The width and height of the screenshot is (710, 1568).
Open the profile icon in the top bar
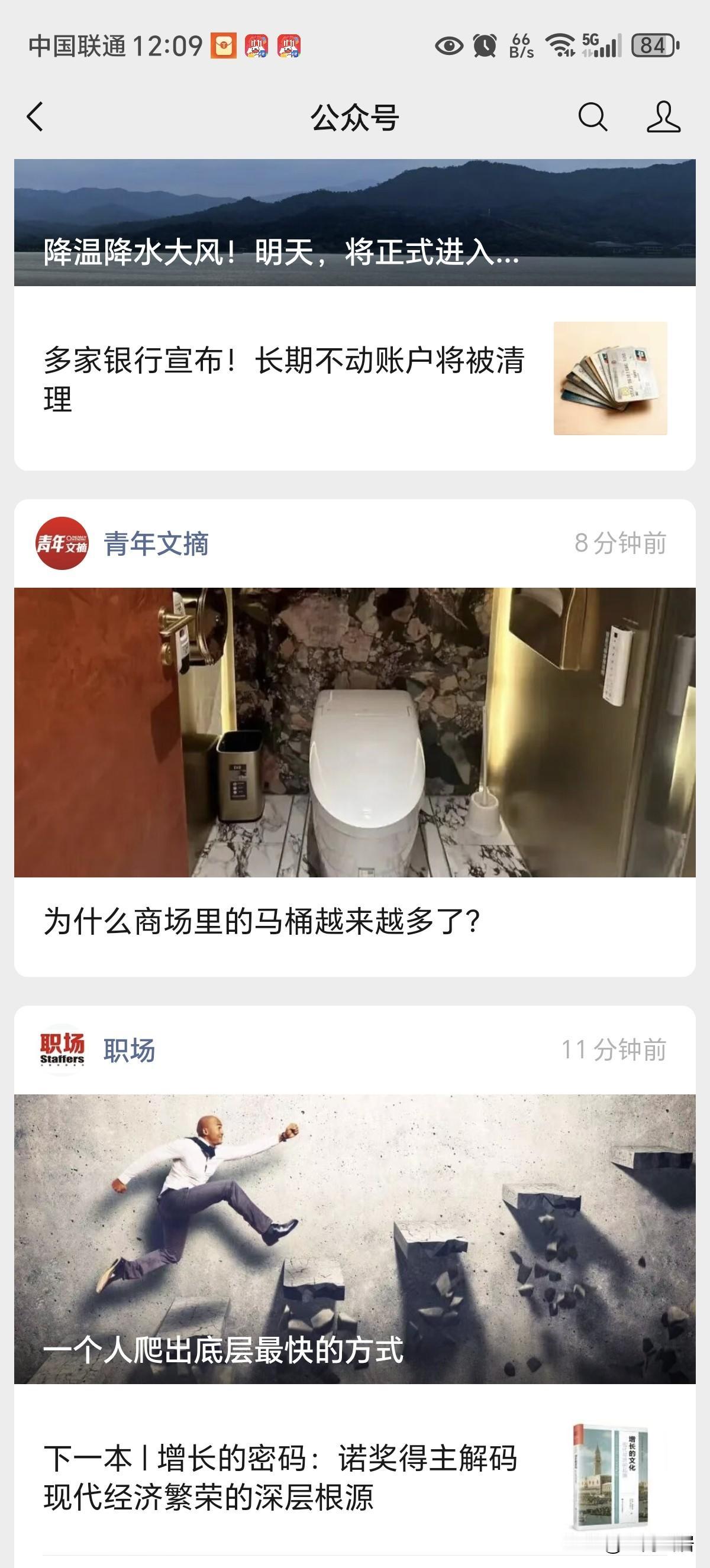(x=663, y=116)
